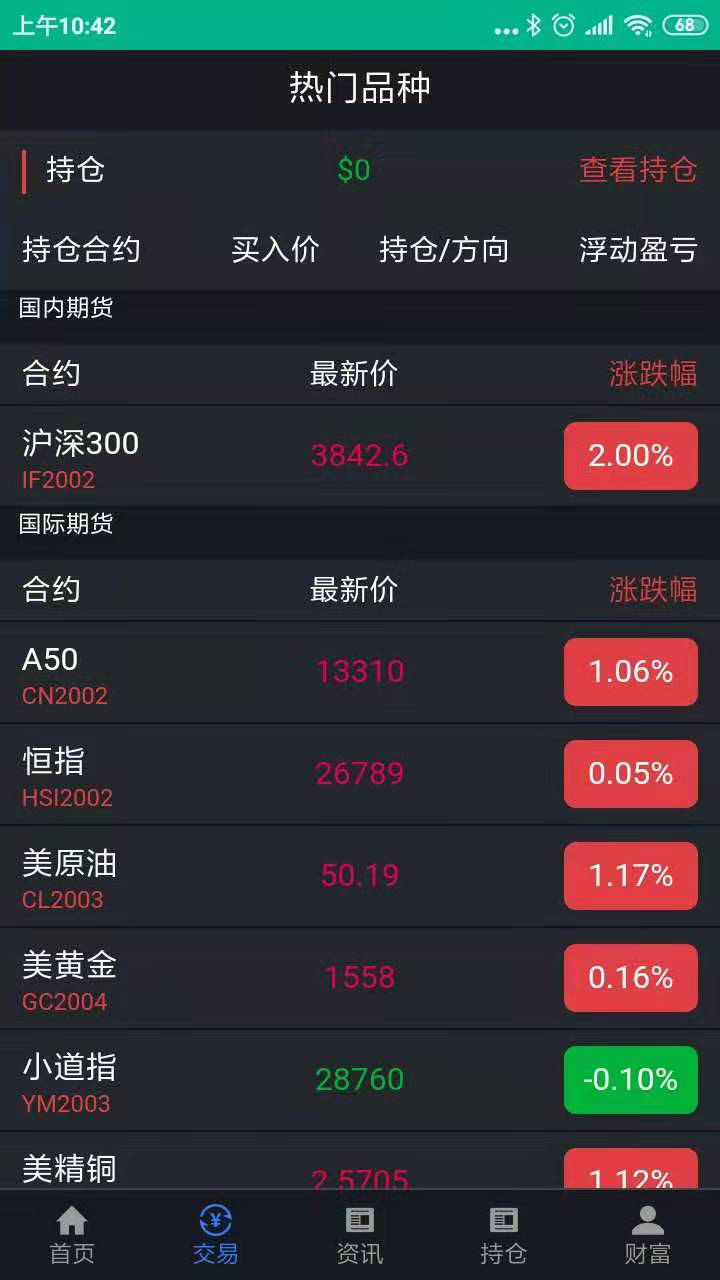
Task: View the 美原油 CL2003 contract
Action: coord(360,877)
